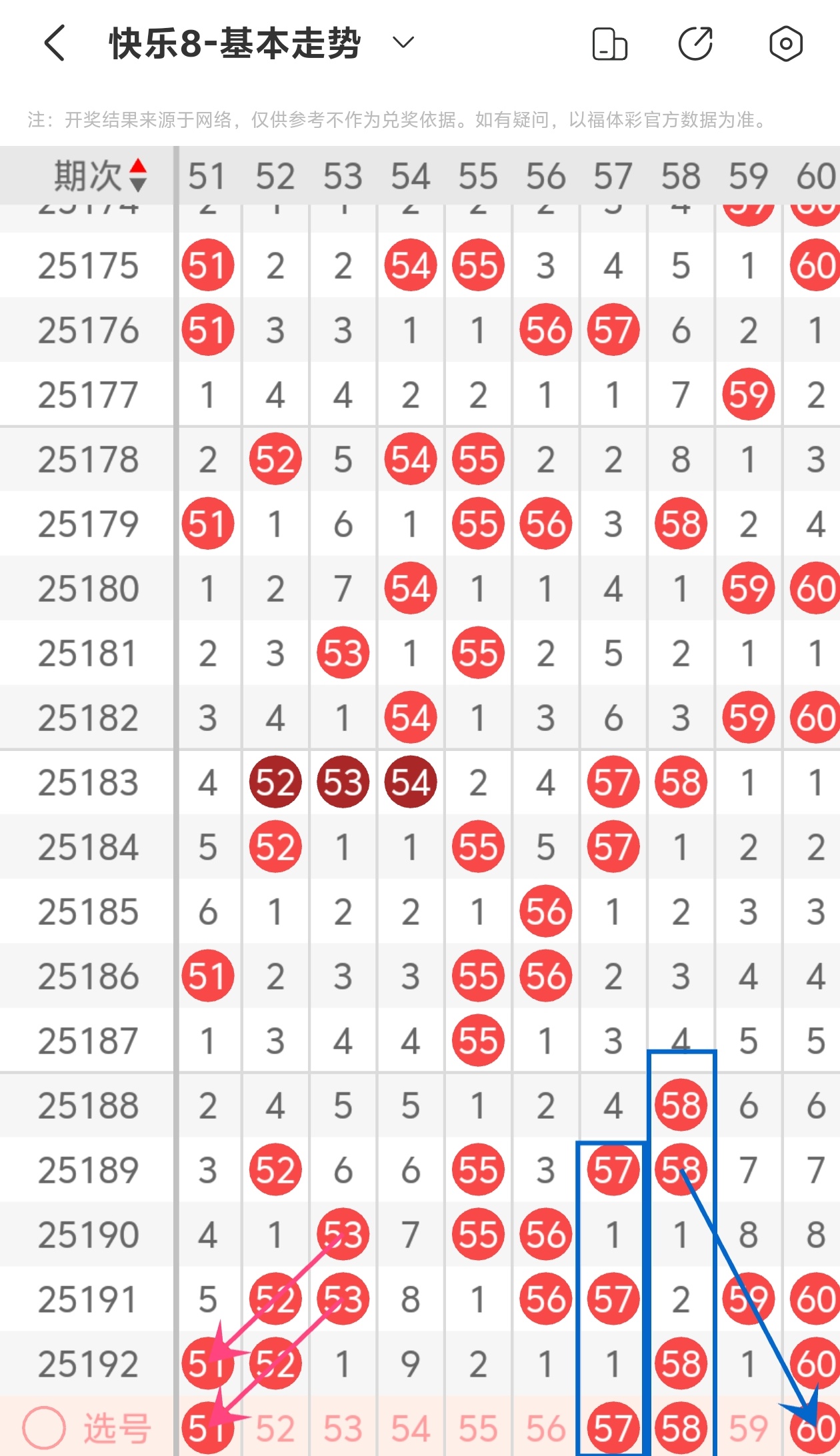This screenshot has height=1456, width=840.
Task: Pick number 54 in the 选号 row
Action: [411, 1428]
